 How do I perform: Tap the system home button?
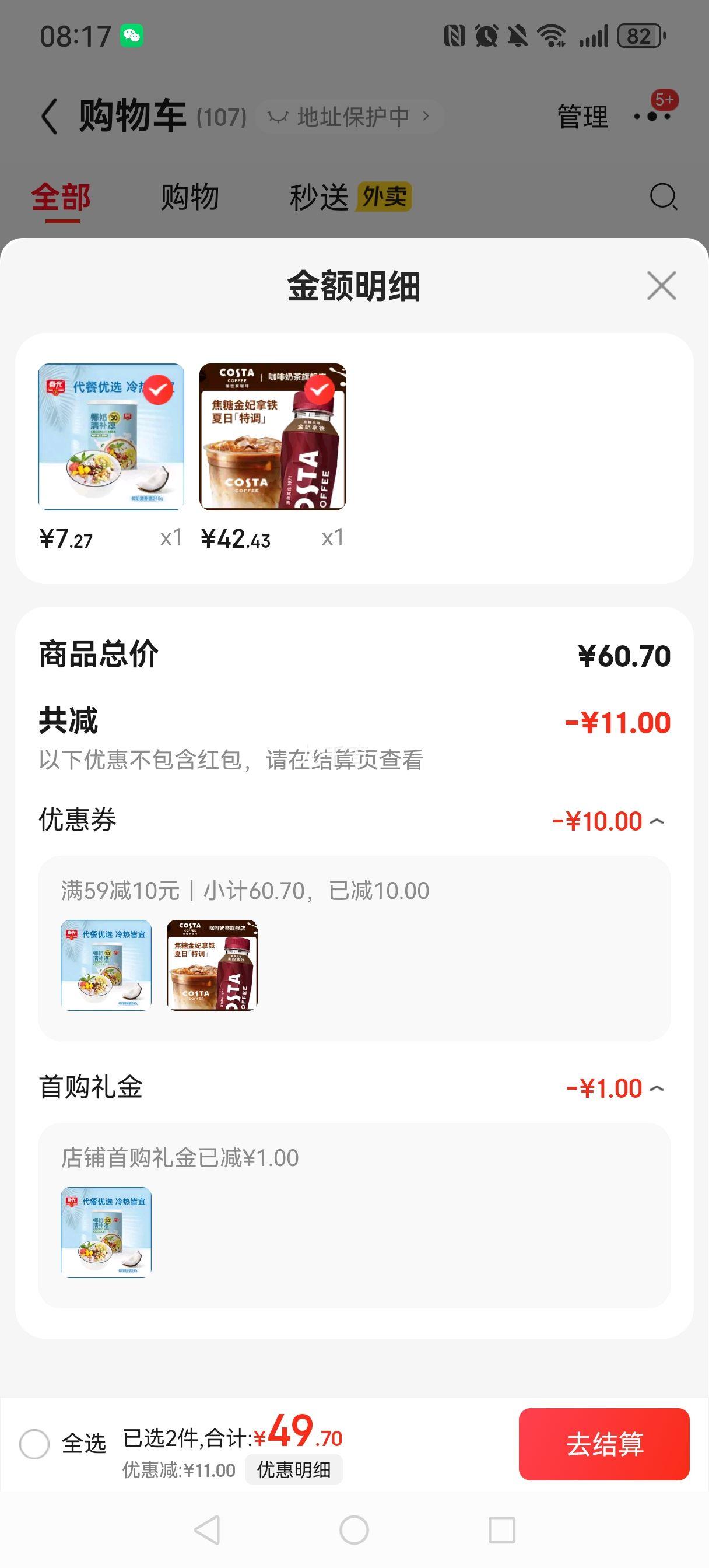click(x=354, y=1529)
